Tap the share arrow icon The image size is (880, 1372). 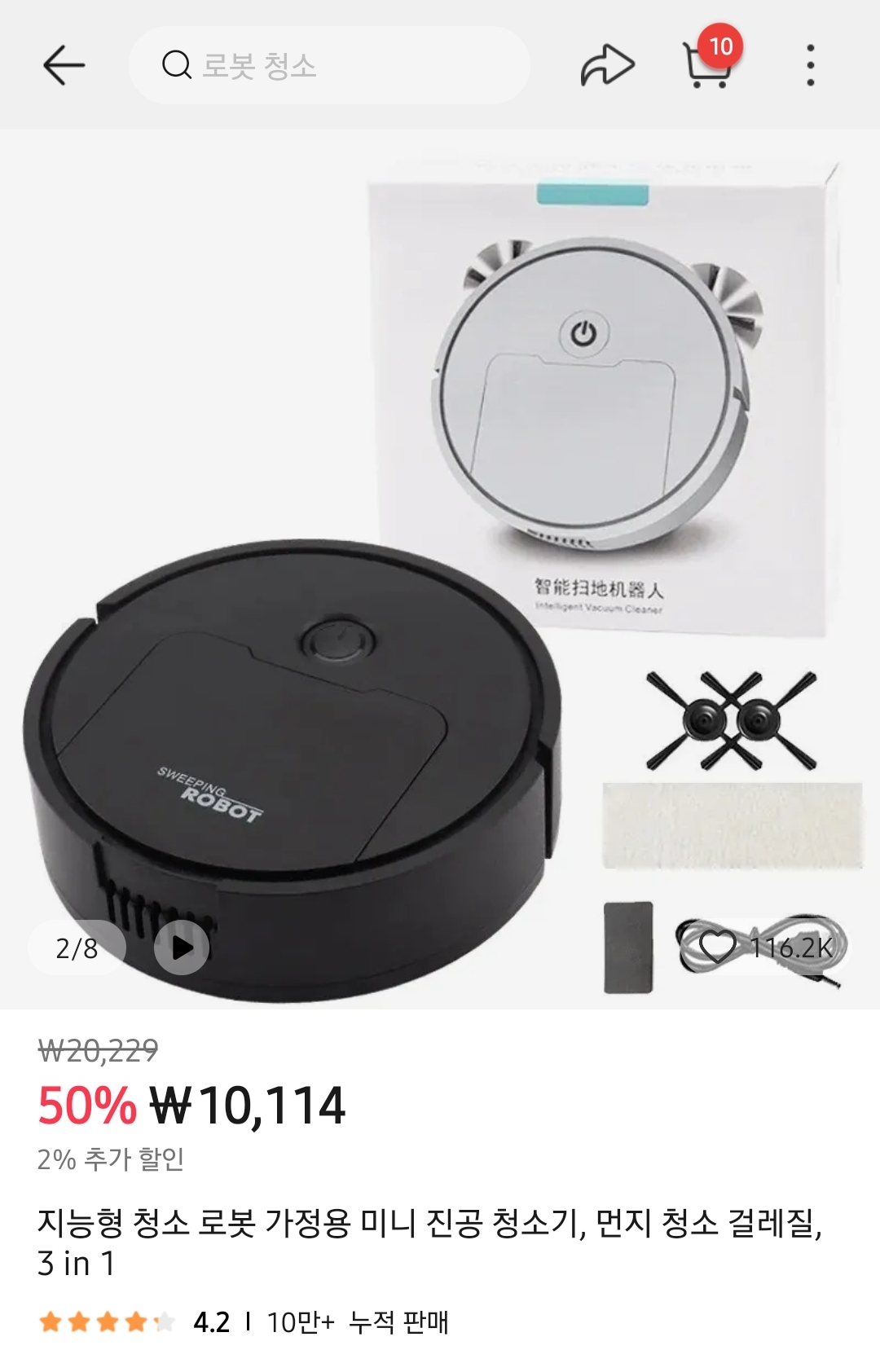609,64
